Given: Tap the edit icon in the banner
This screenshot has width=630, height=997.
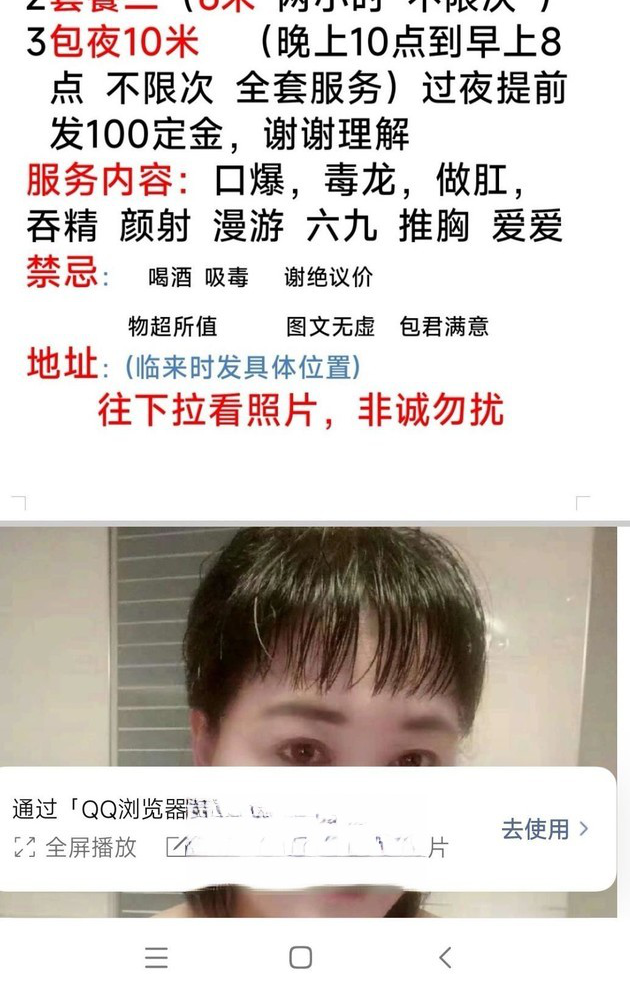Looking at the screenshot, I should pos(176,848).
